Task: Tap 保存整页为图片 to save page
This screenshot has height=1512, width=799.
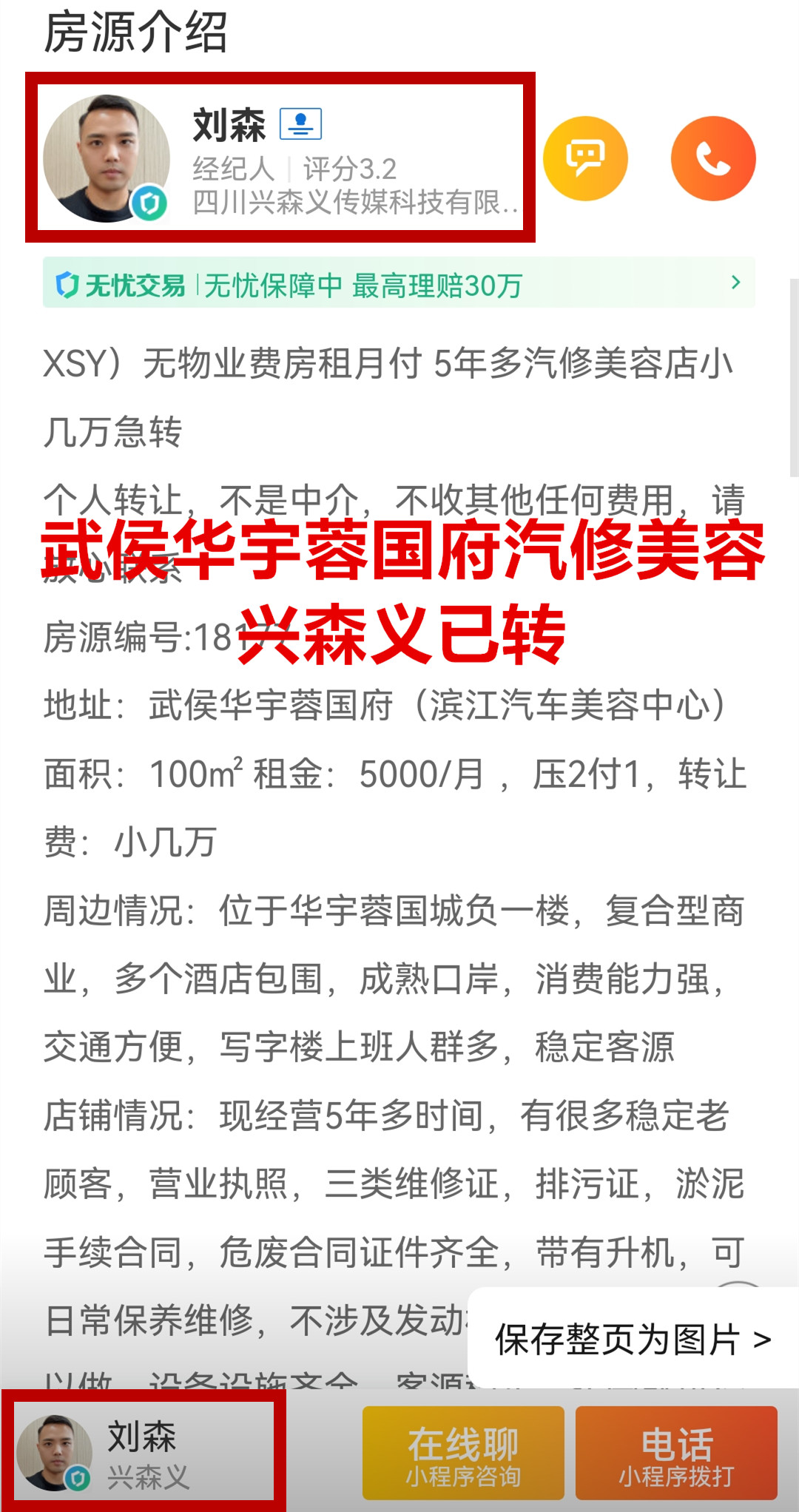Action: (x=633, y=1340)
